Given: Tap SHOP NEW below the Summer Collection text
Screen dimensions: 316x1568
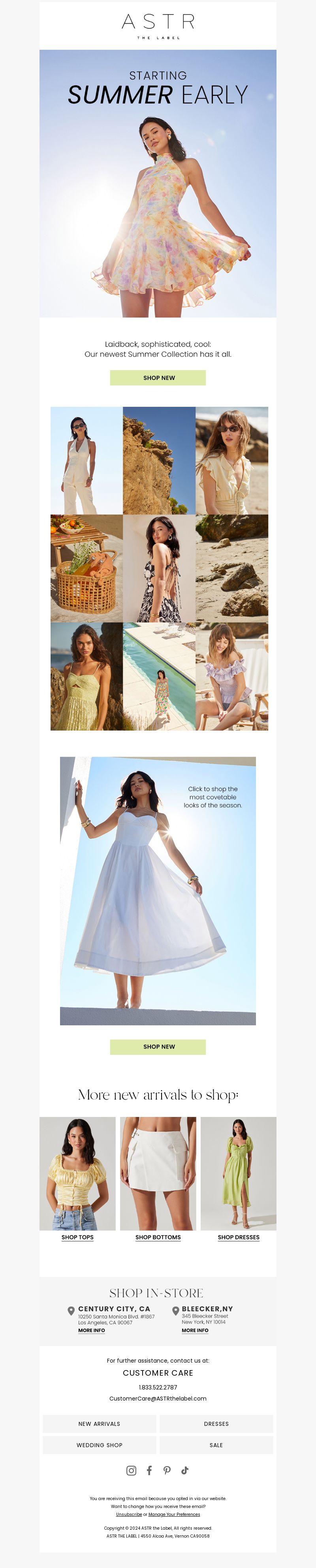Looking at the screenshot, I should (x=158, y=378).
